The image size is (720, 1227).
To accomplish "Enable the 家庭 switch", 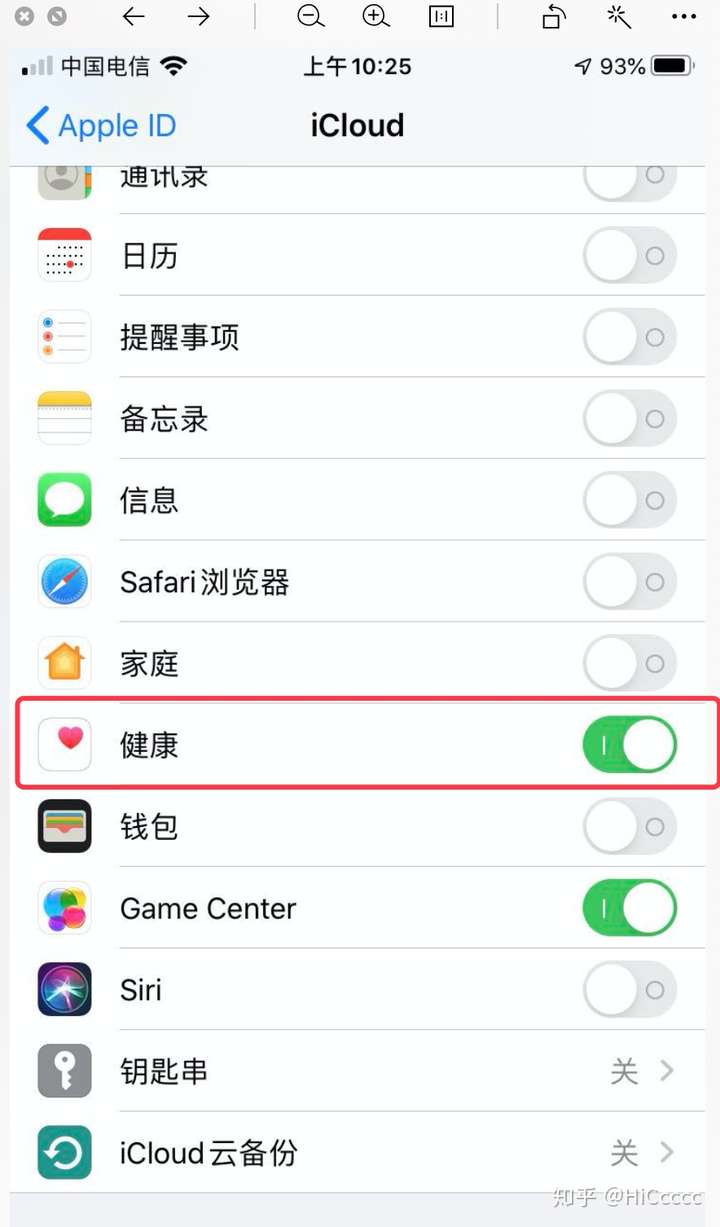I will click(x=630, y=663).
